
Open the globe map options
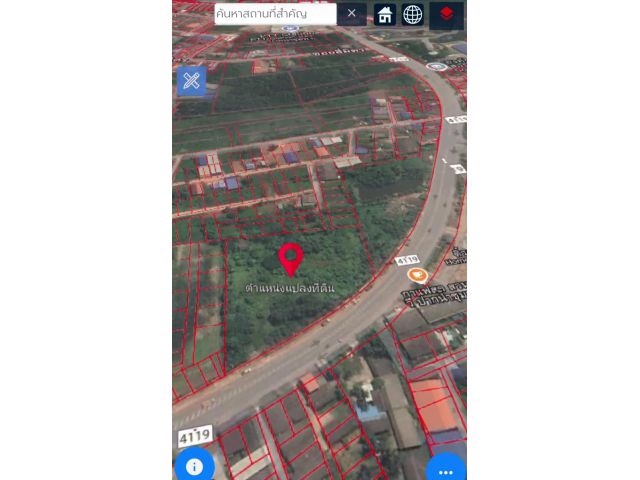click(413, 14)
